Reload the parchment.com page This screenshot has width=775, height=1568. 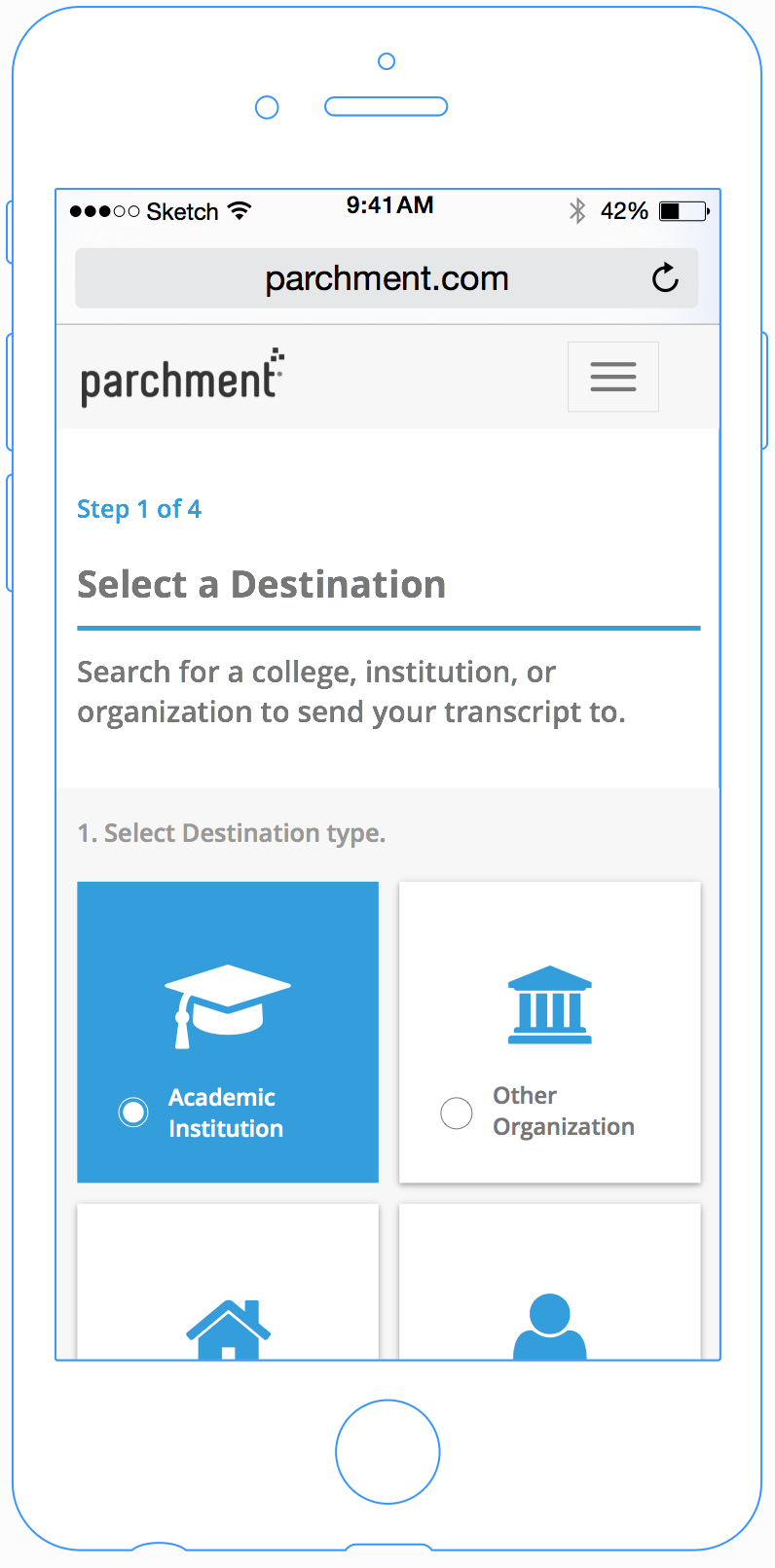665,278
